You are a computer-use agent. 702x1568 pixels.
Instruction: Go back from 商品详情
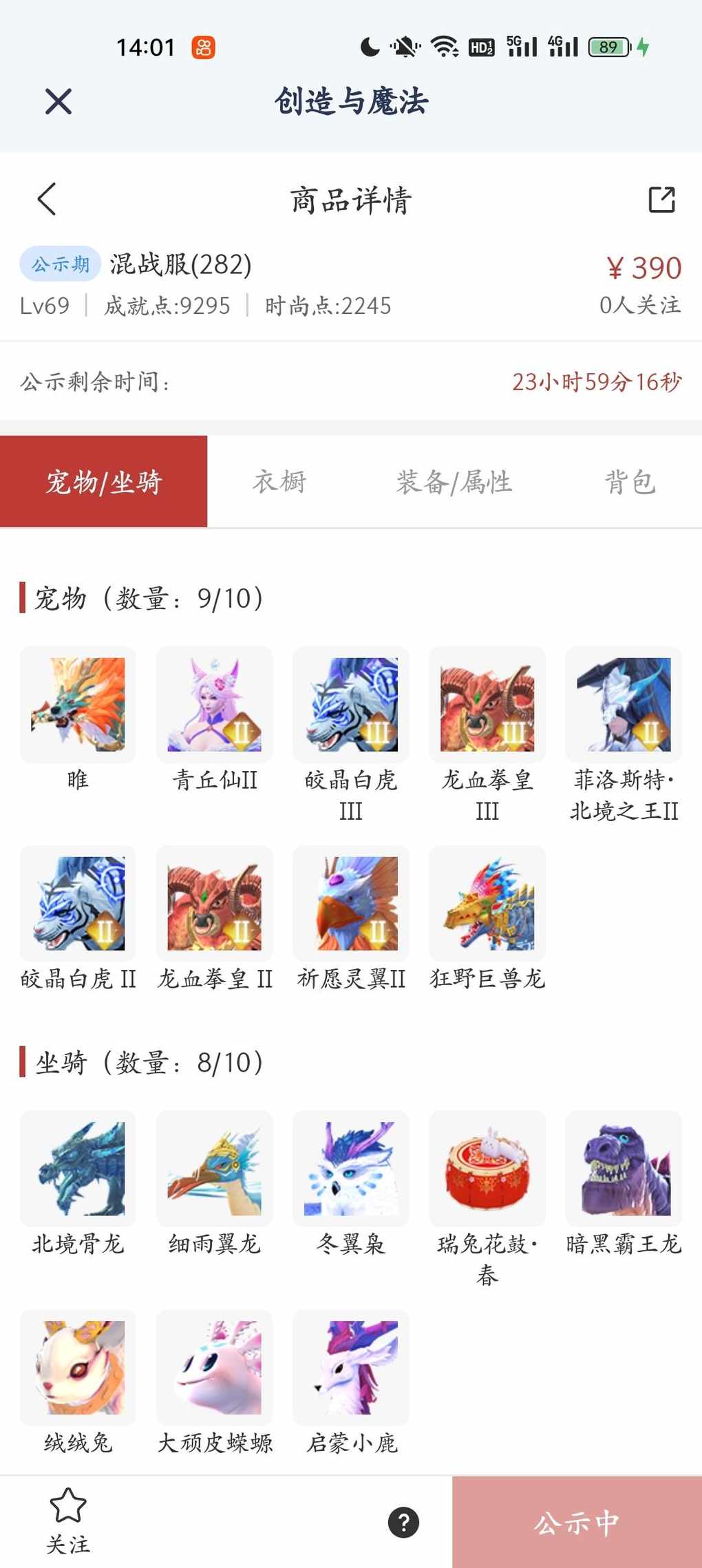tap(47, 200)
